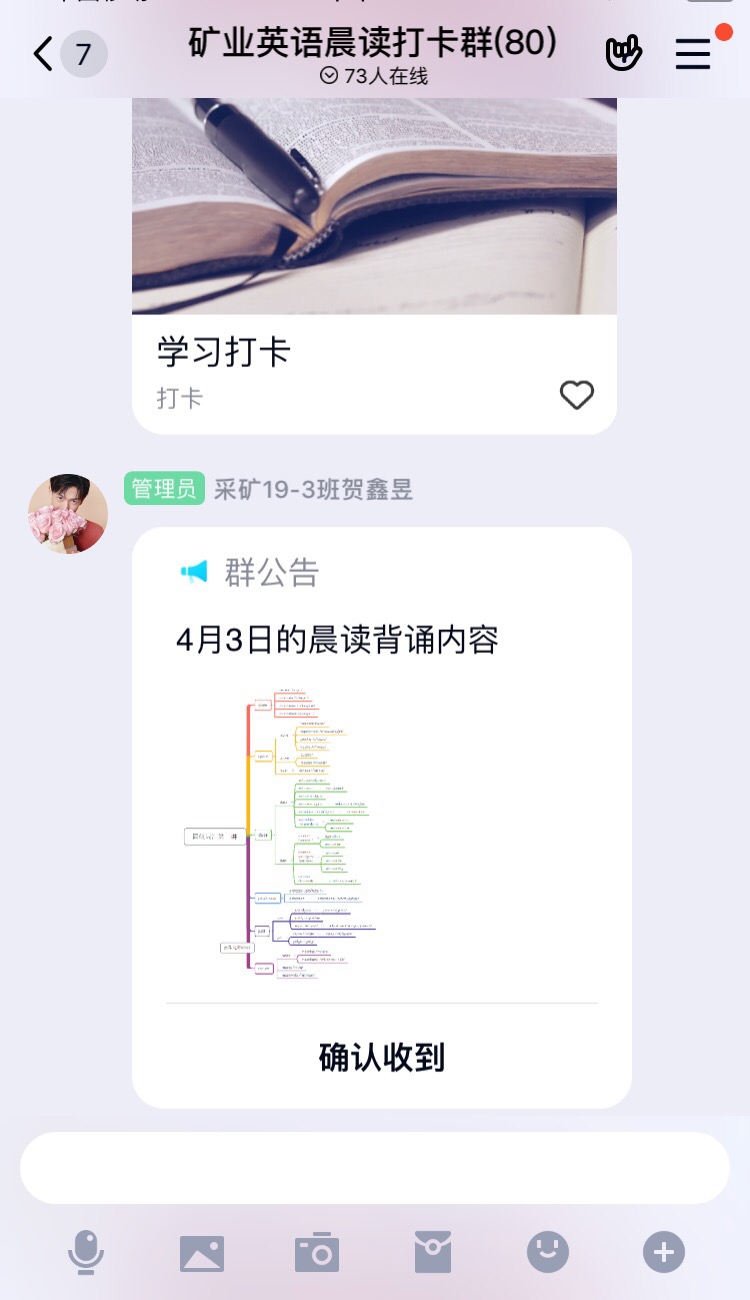750x1300 pixels.
Task: Confirm receipt with 确认收到
Action: (381, 1057)
